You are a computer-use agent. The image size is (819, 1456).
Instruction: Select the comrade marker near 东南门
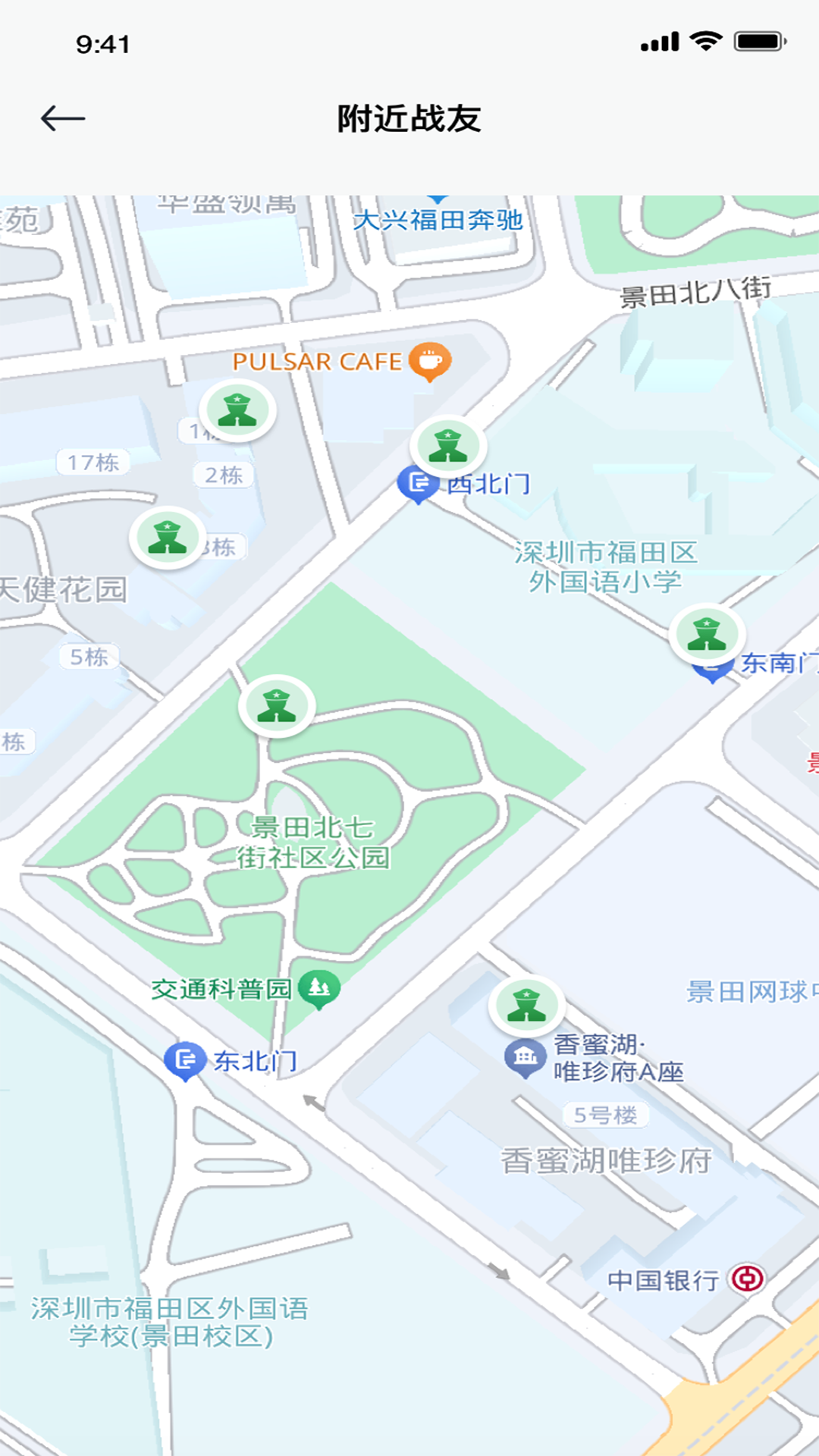tap(708, 631)
